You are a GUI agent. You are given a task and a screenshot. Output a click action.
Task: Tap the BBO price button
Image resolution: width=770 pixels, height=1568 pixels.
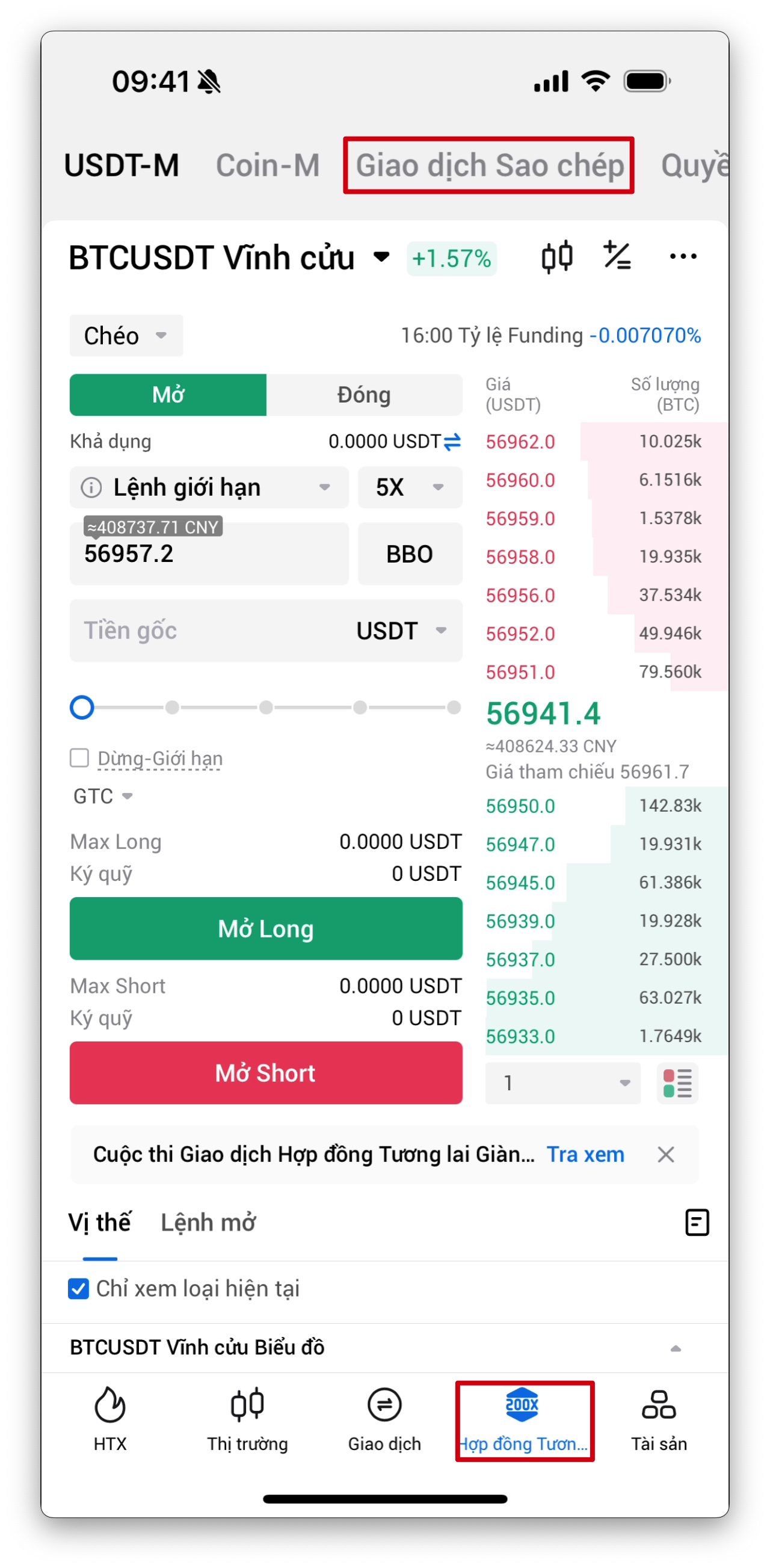tap(409, 554)
